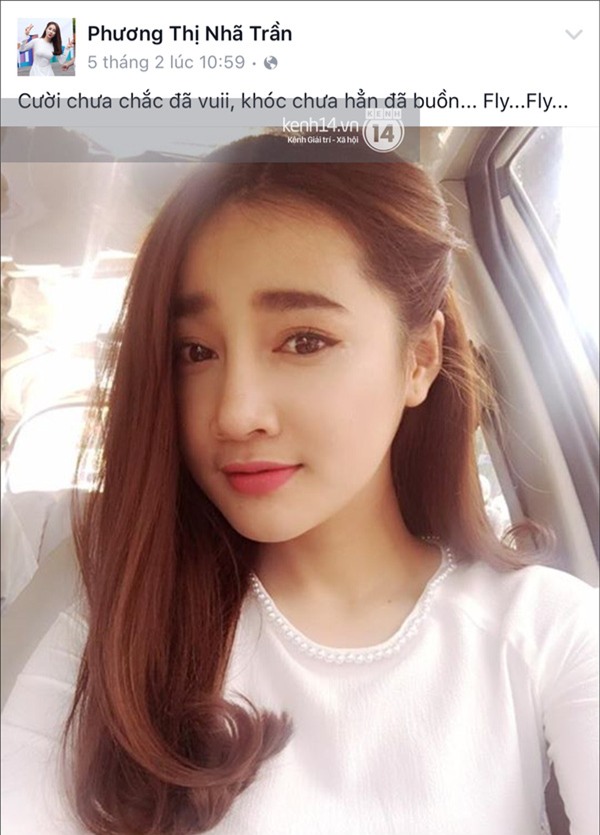Open post options chevron menu
Screen dimensions: 600x835
tap(573, 35)
